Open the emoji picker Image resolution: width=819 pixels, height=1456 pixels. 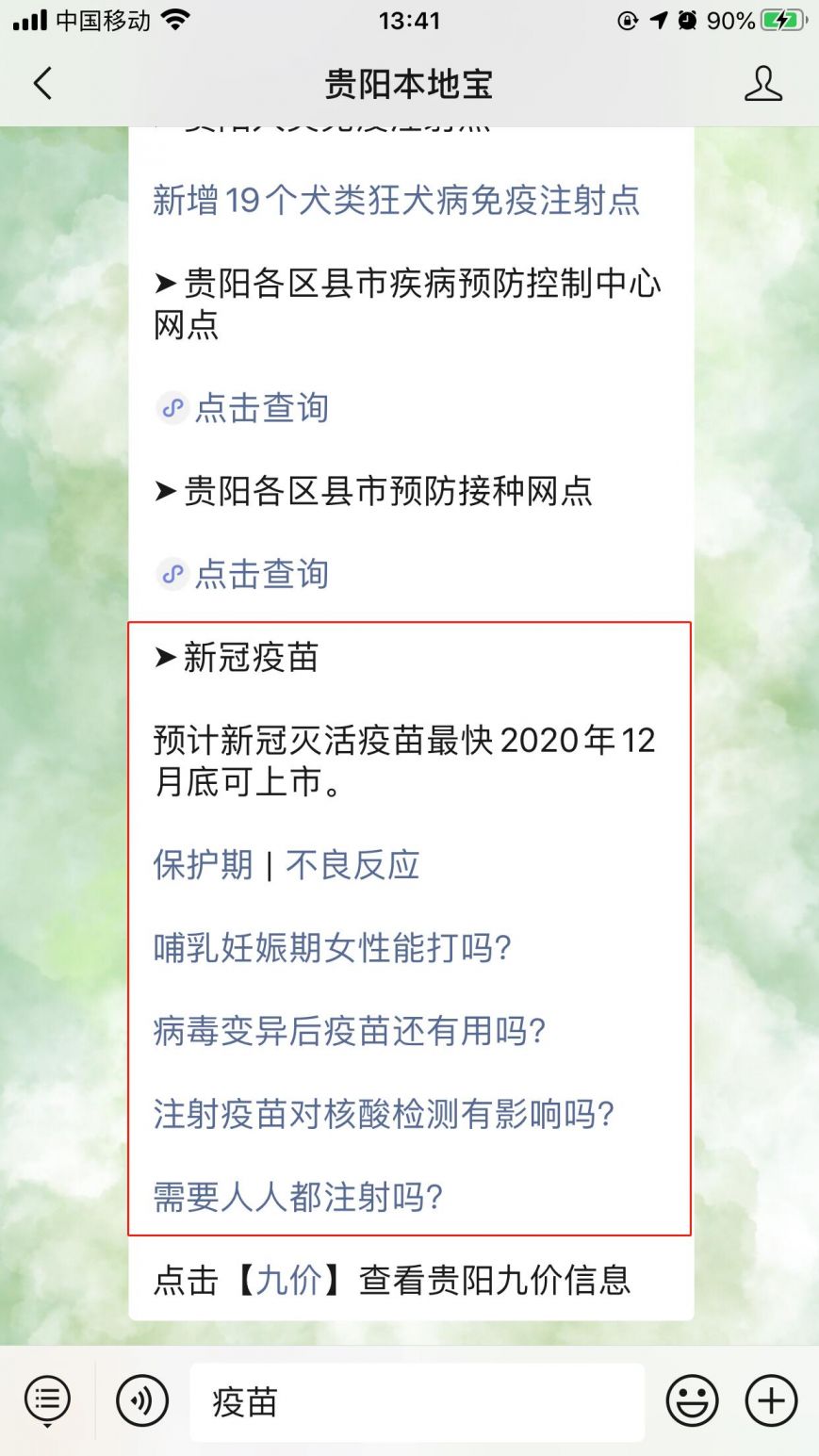[692, 1400]
